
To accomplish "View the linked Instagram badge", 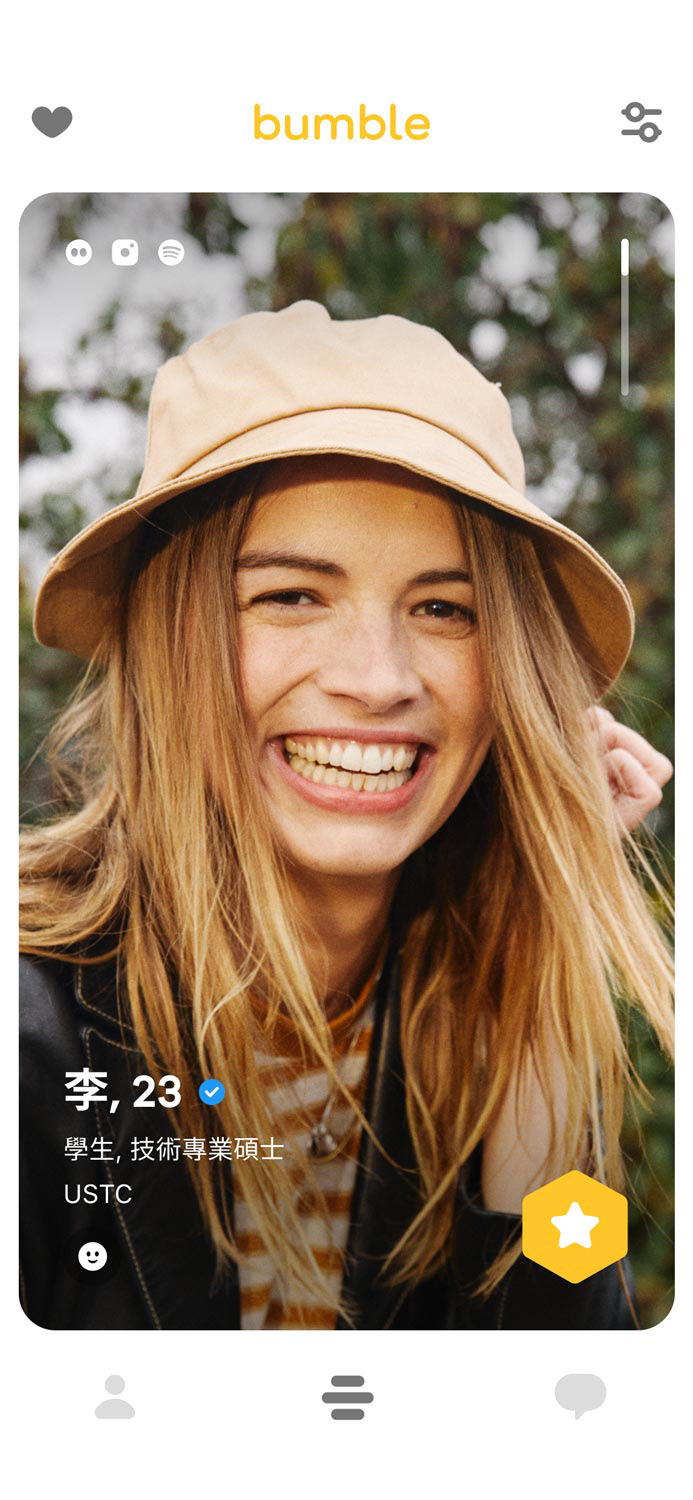I will [125, 252].
